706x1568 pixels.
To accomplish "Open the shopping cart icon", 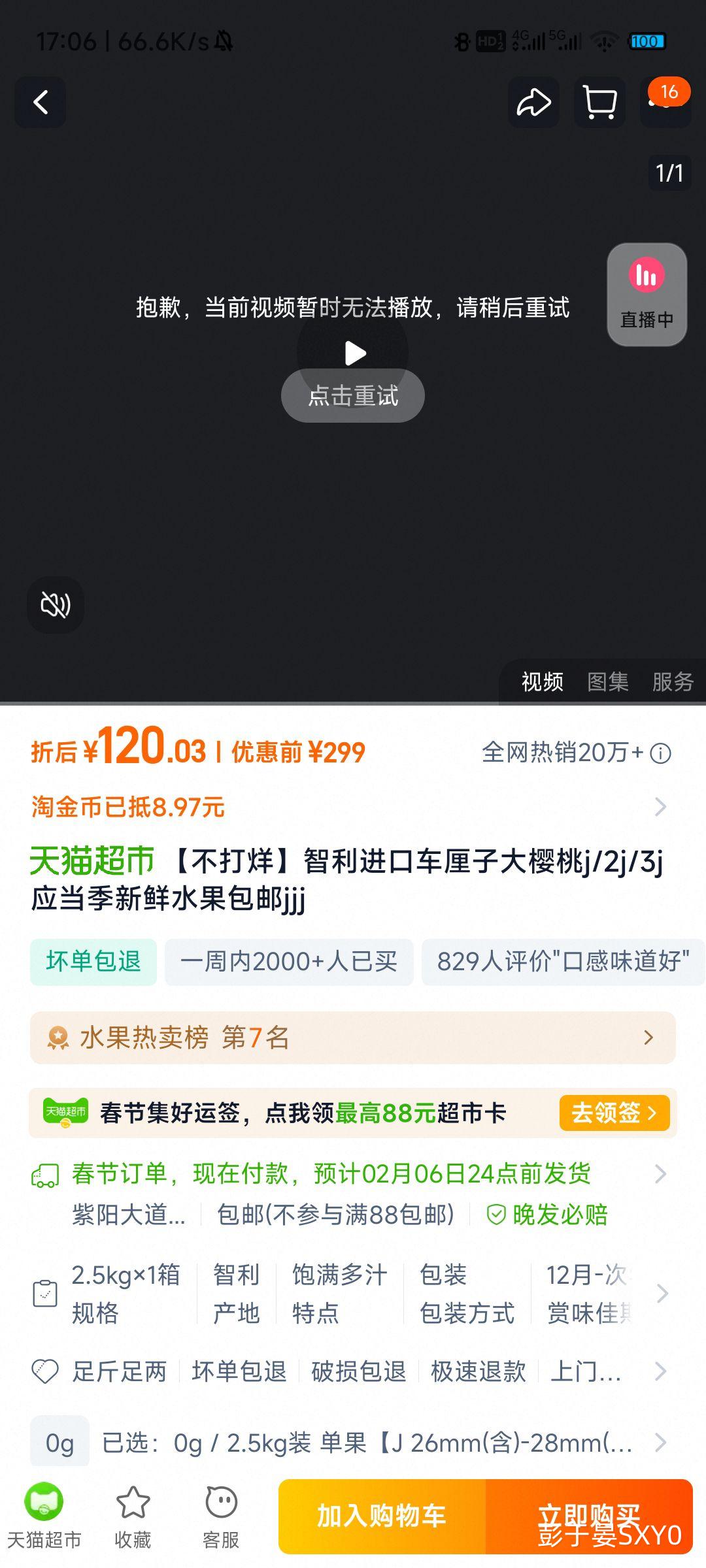I will coord(599,102).
